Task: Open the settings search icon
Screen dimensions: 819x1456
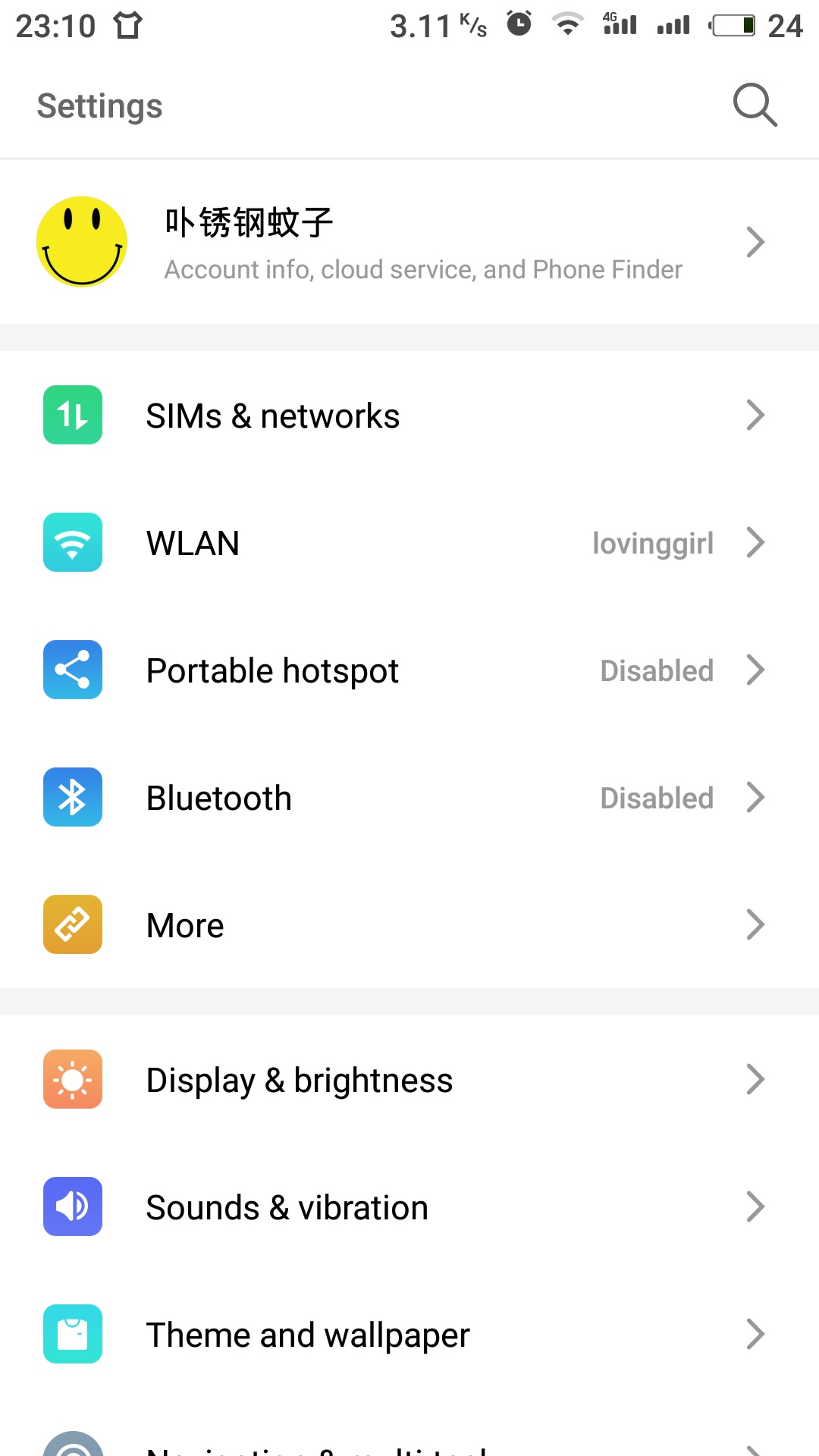Action: pos(755,105)
